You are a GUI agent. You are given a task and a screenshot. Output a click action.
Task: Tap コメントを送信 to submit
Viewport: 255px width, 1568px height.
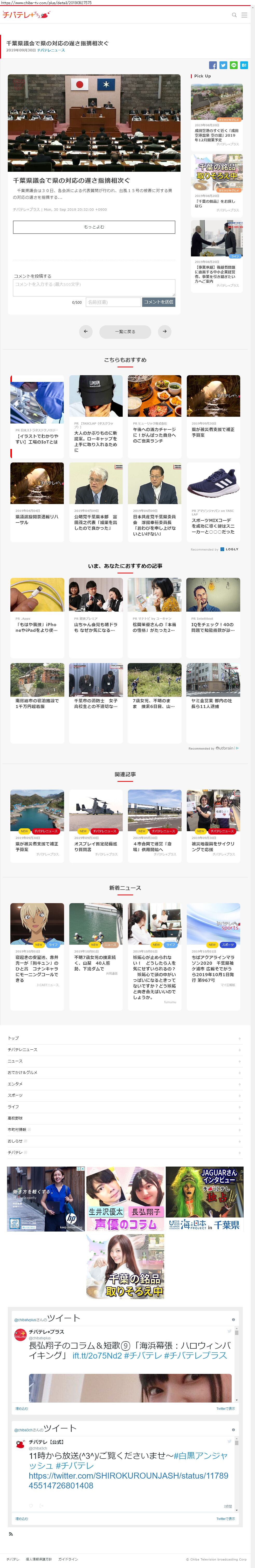coord(158,302)
